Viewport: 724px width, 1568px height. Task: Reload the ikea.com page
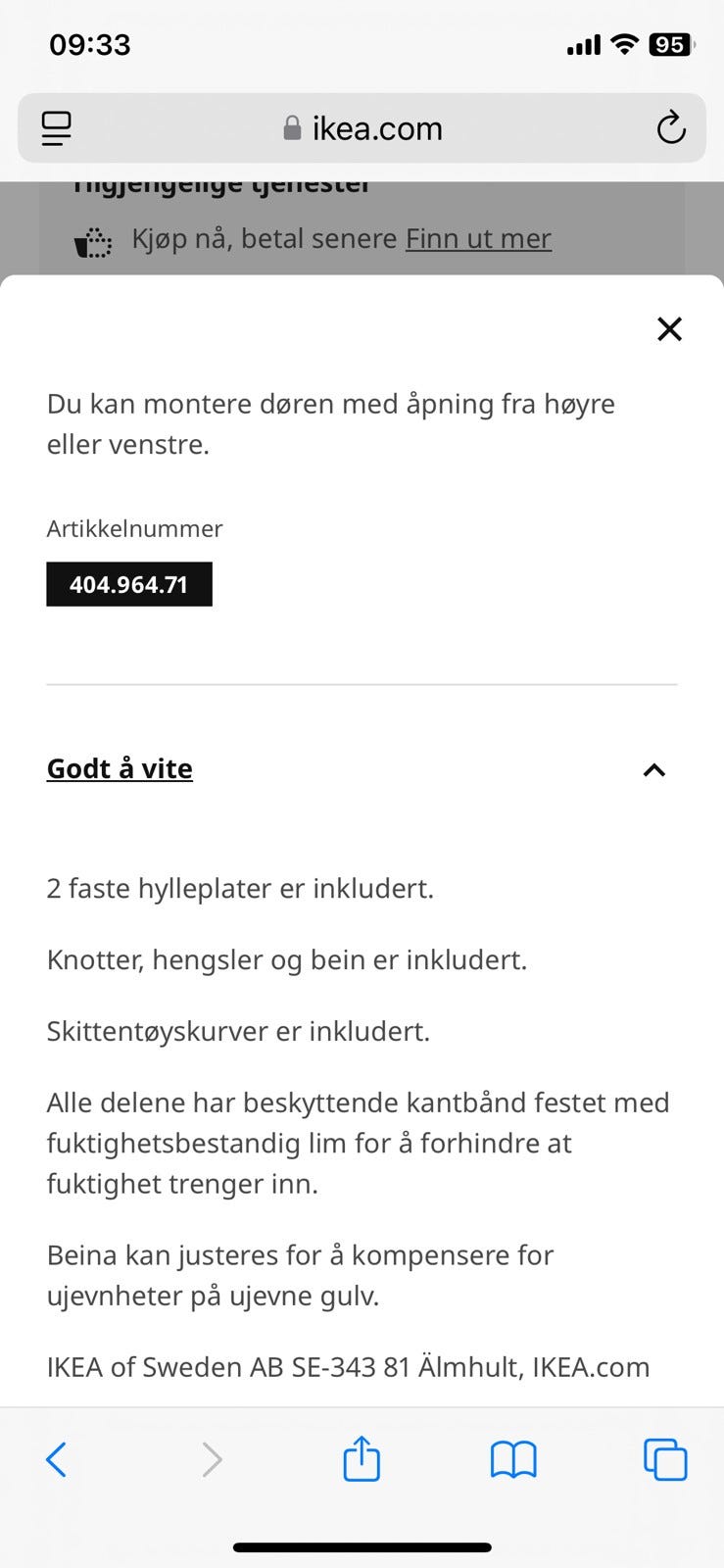point(670,127)
